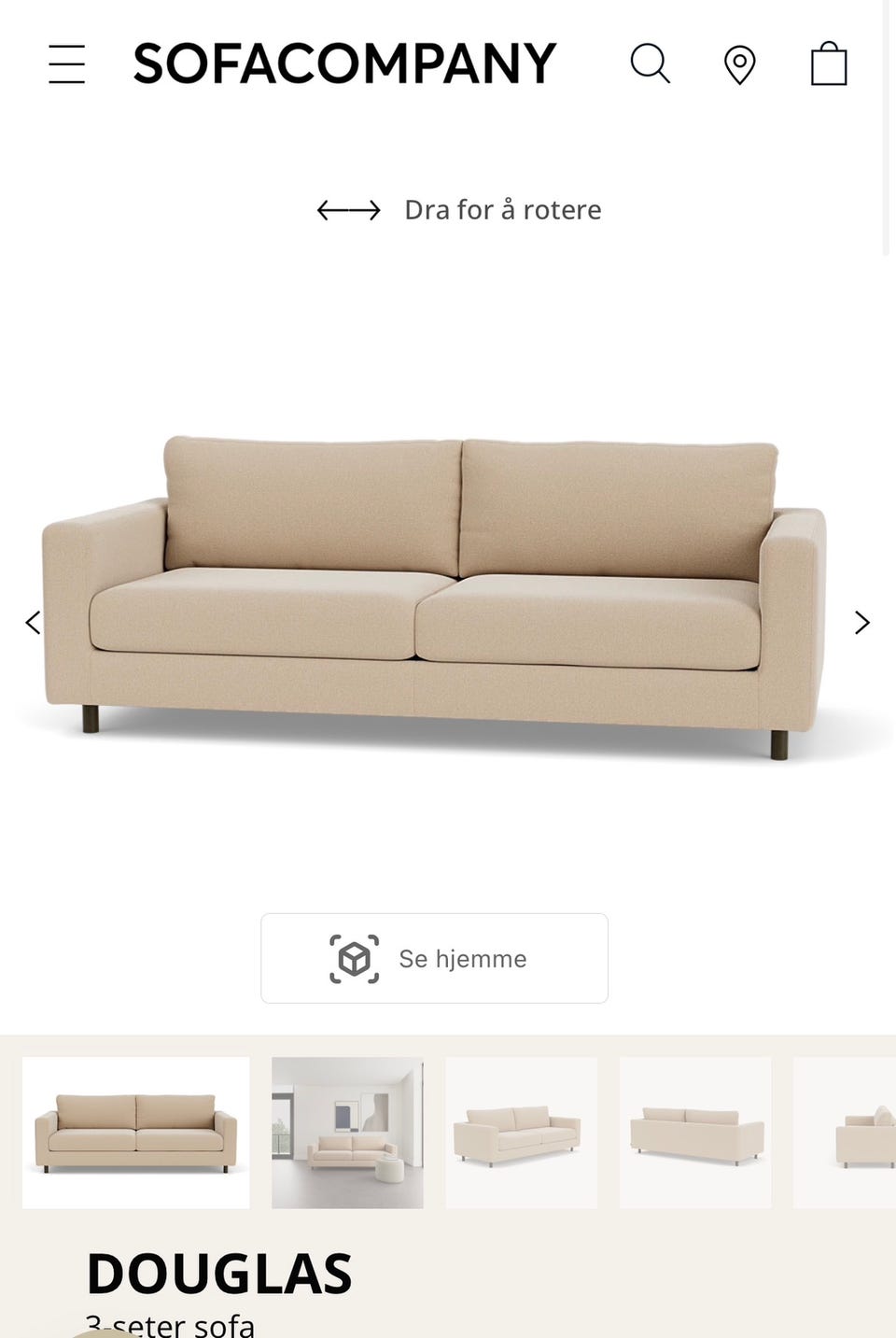The image size is (896, 1338).
Task: Select the angled sofa view thumbnail
Action: [x=521, y=1131]
